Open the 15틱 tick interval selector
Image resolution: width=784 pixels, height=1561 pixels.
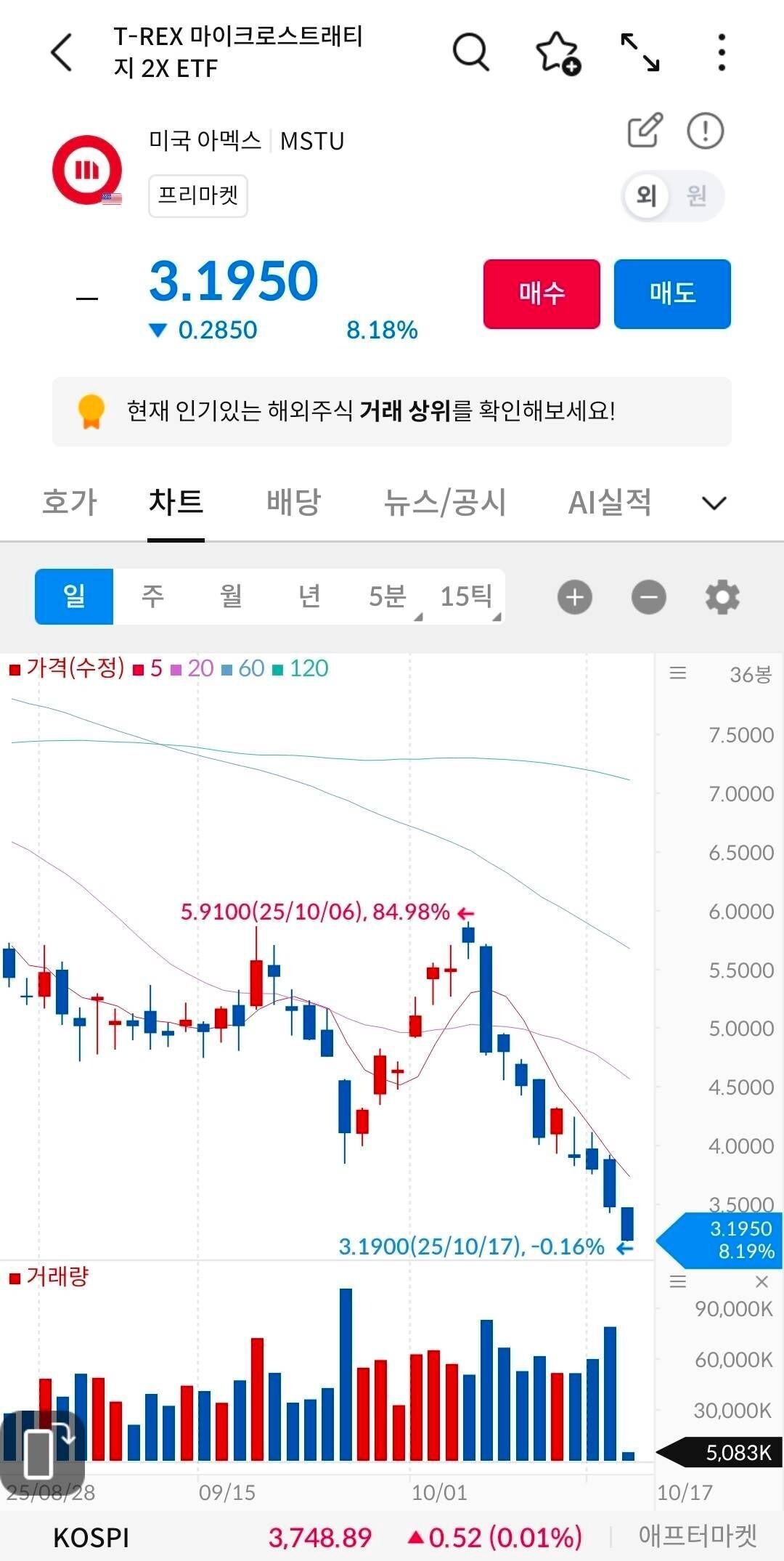pyautogui.click(x=465, y=596)
